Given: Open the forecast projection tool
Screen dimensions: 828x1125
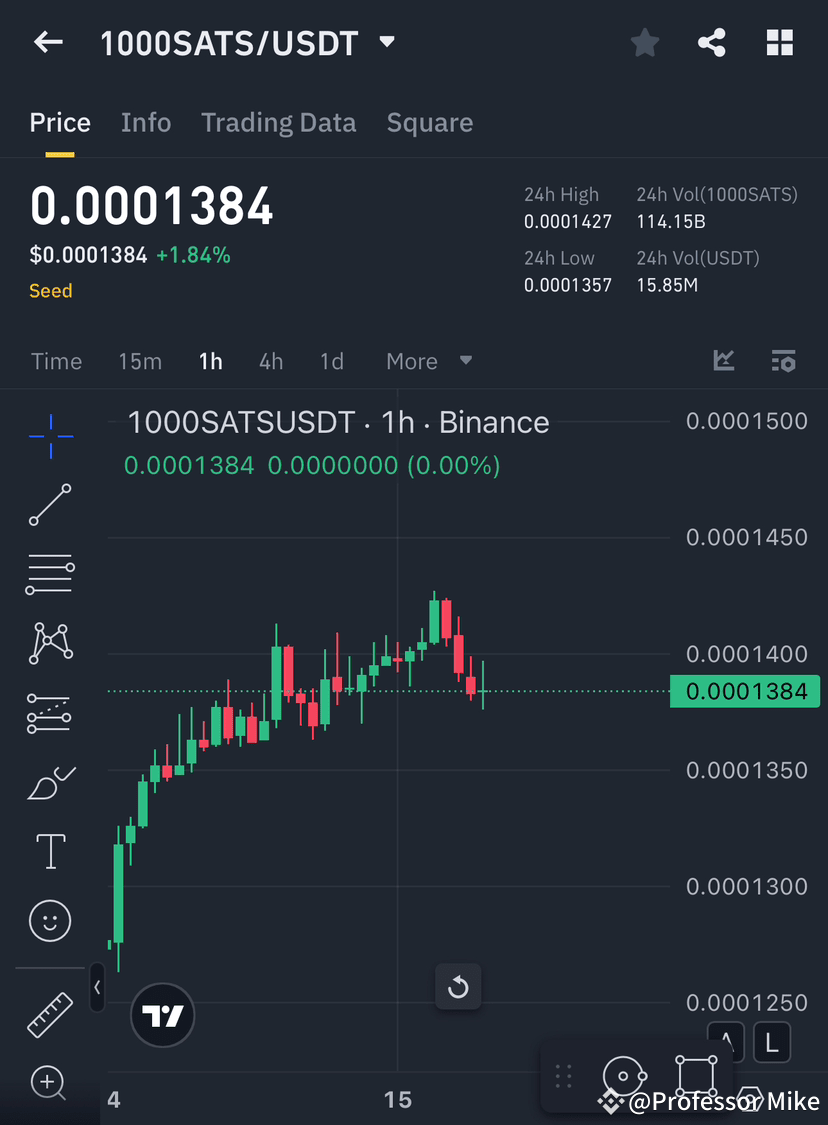Looking at the screenshot, I should [50, 713].
